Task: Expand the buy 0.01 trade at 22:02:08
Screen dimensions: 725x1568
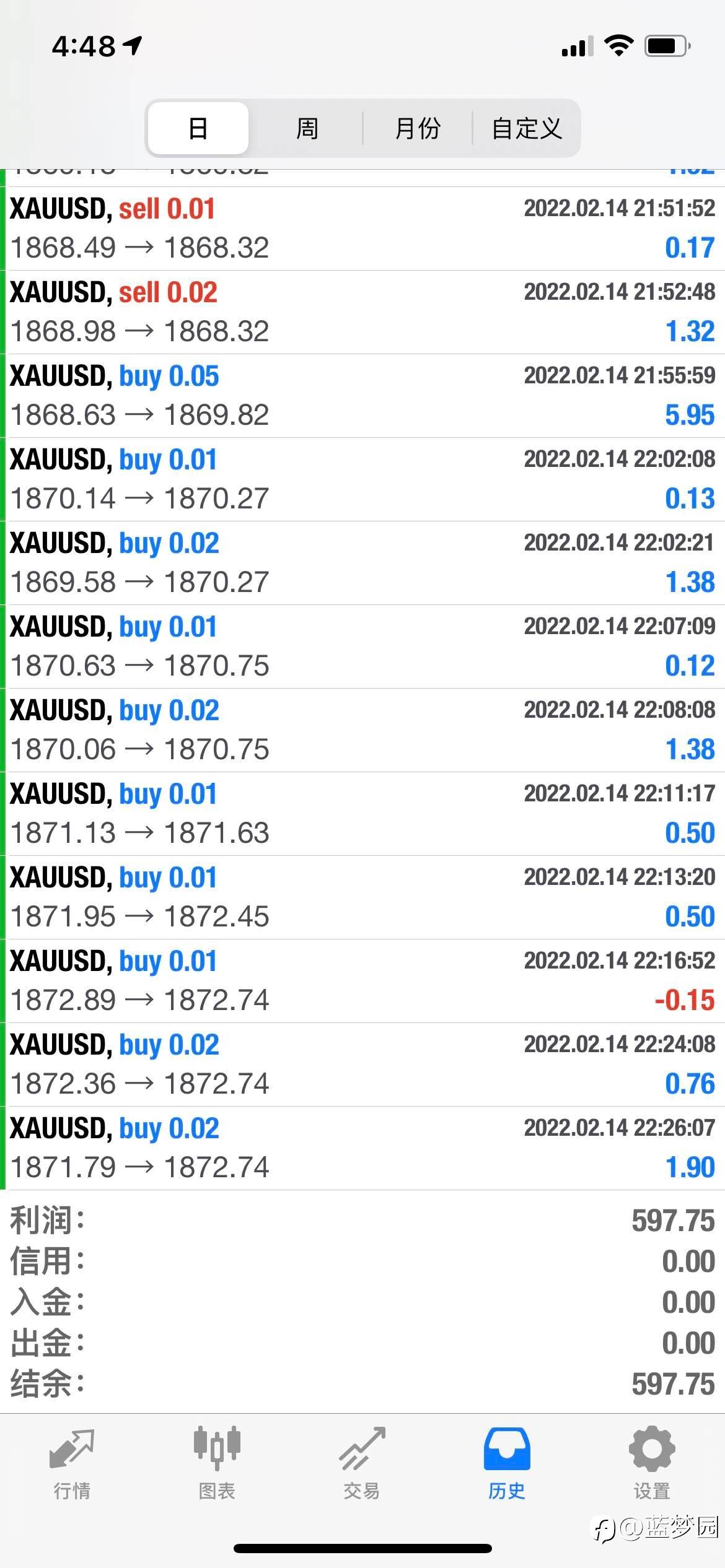Action: point(365,479)
